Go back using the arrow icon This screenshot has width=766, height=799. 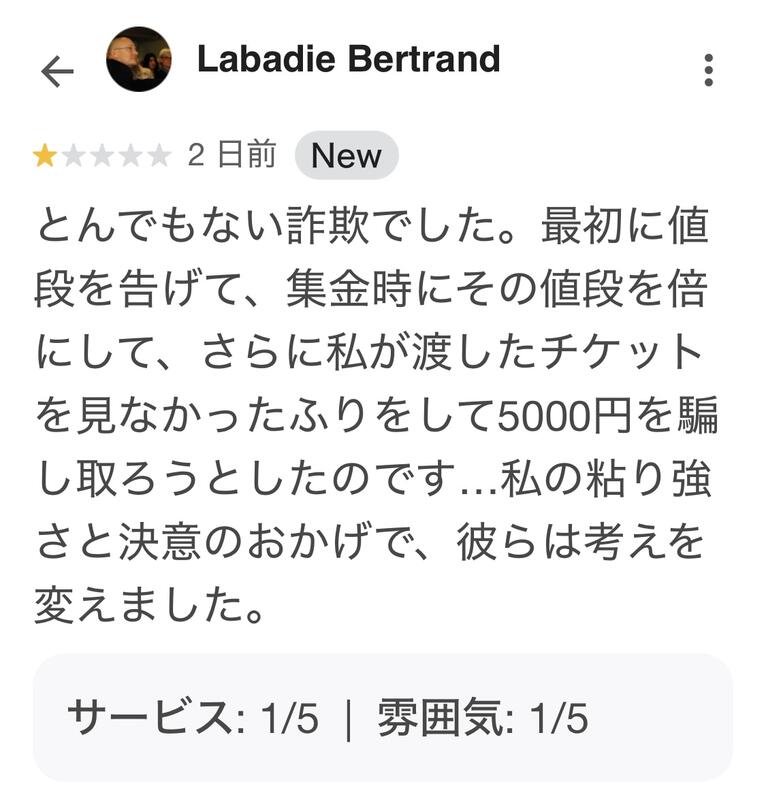tap(57, 70)
